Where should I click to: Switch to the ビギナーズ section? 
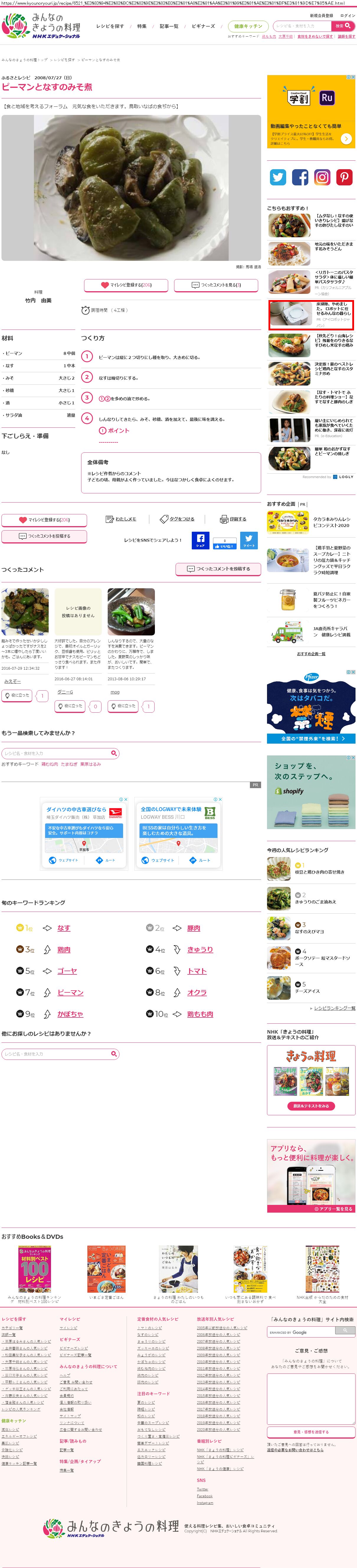point(203,26)
